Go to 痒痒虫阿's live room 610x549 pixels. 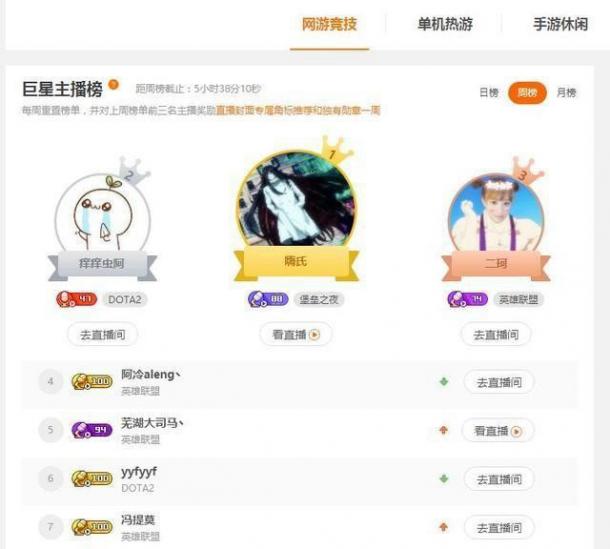tap(103, 335)
